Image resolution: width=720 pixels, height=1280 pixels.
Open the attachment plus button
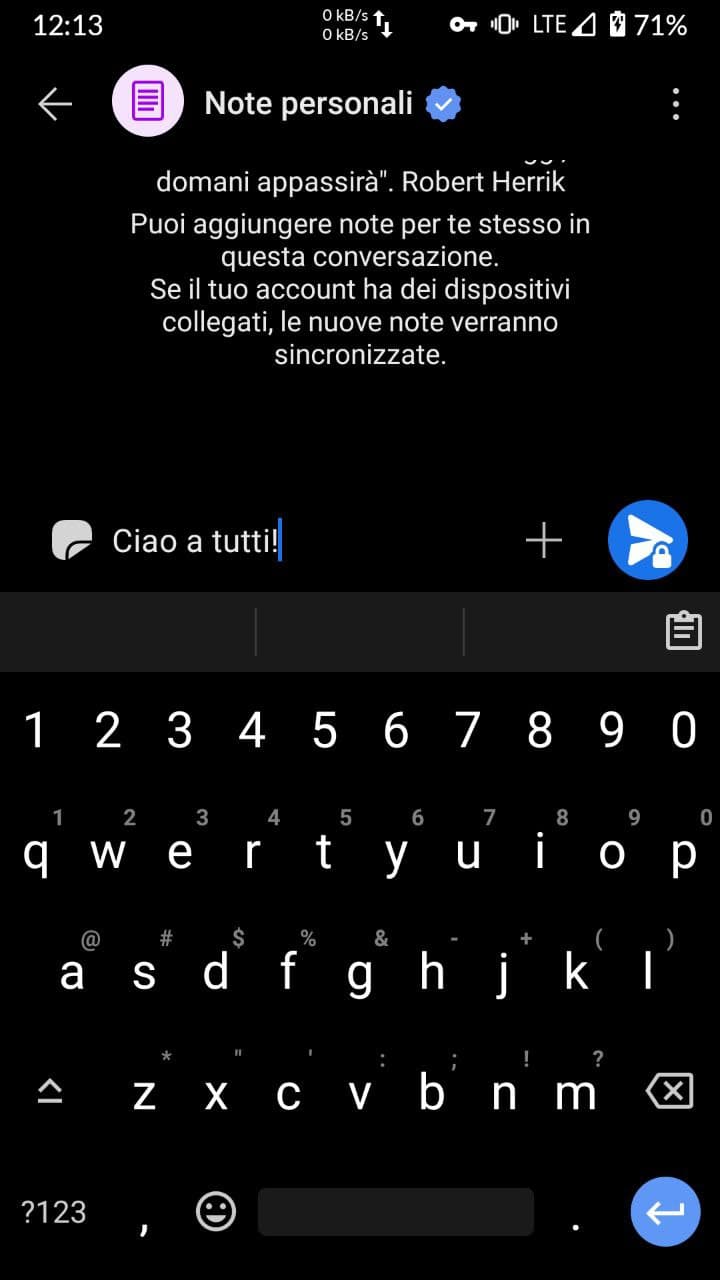click(x=544, y=541)
